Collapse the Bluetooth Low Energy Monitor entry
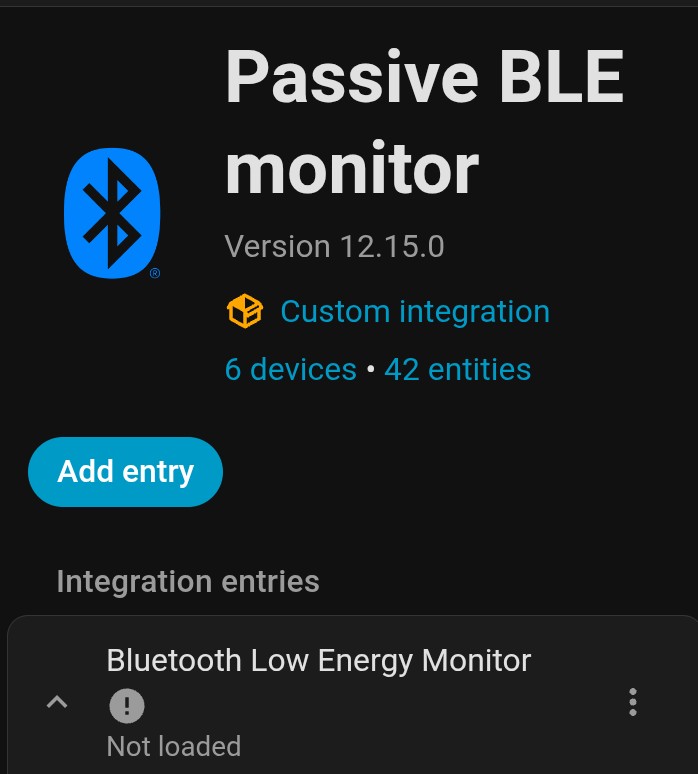The height and width of the screenshot is (774, 698). pyautogui.click(x=57, y=702)
